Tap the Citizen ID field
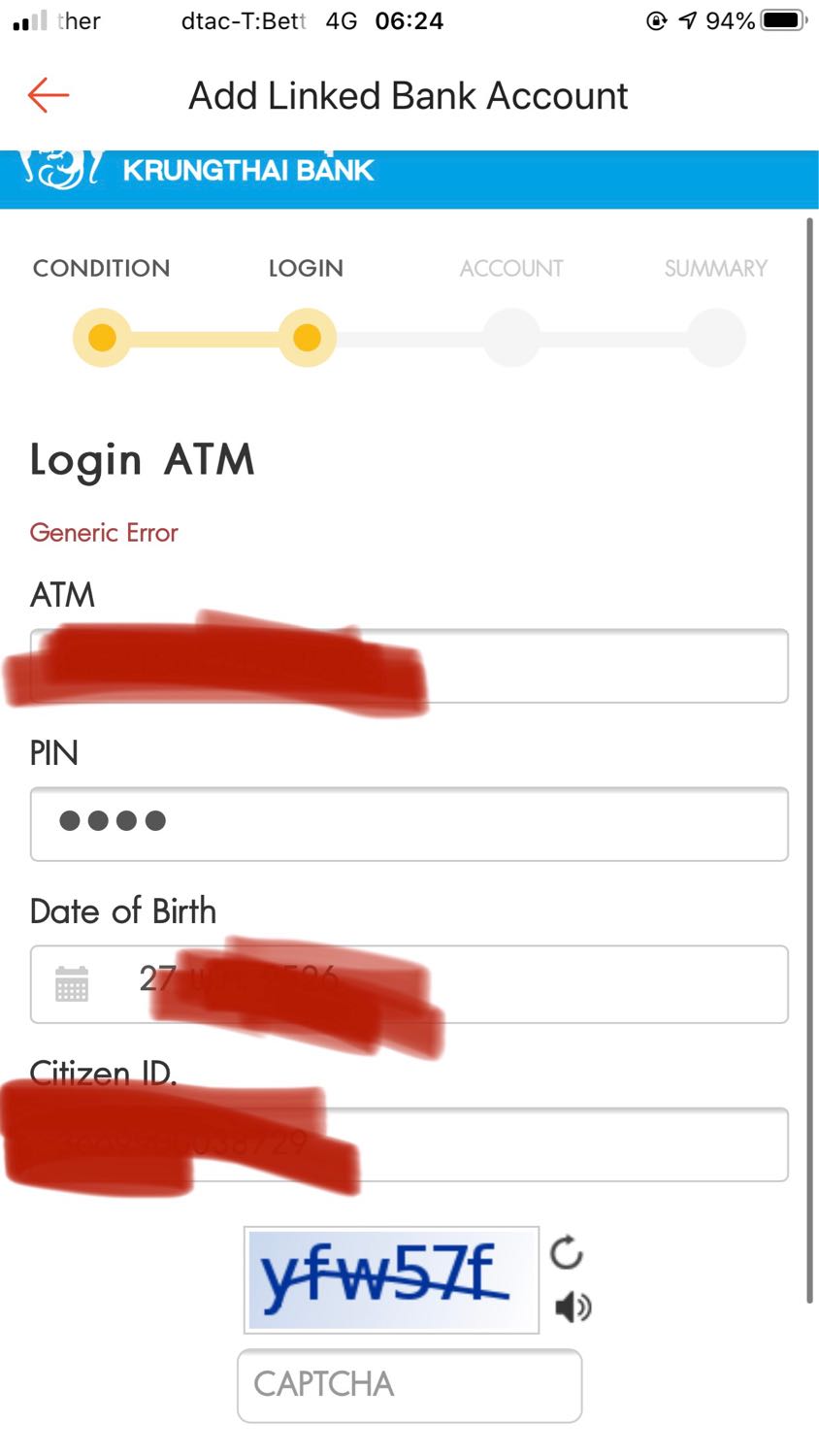The width and height of the screenshot is (819, 1456). click(409, 1144)
